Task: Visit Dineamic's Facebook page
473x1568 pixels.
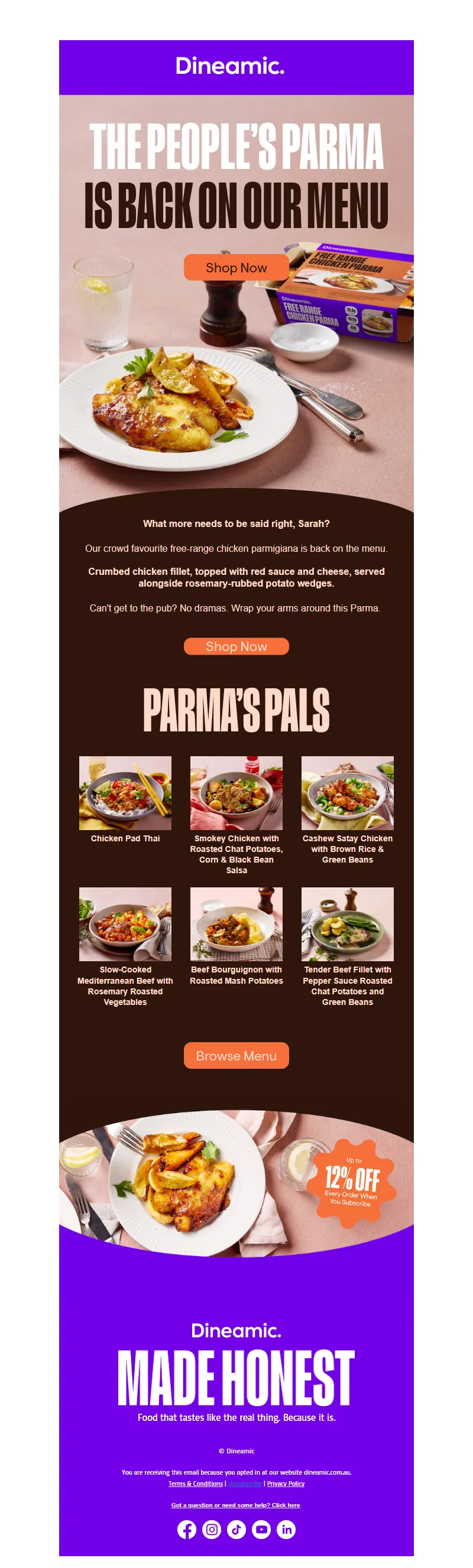Action: (186, 1529)
